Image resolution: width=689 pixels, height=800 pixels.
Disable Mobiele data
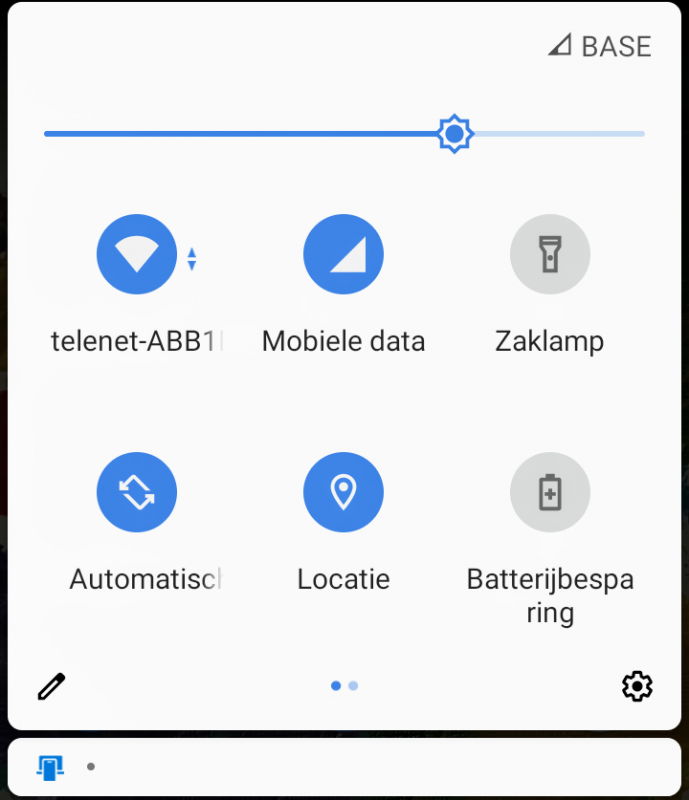point(343,254)
